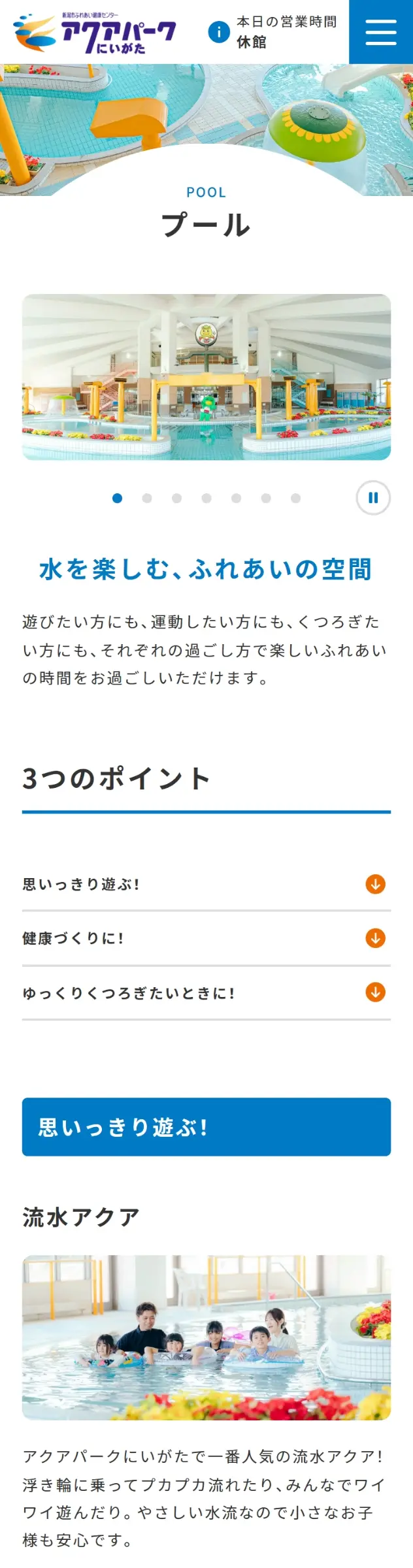Show the fourth slideshow photo
This screenshot has width=413, height=1568.
pyautogui.click(x=206, y=498)
